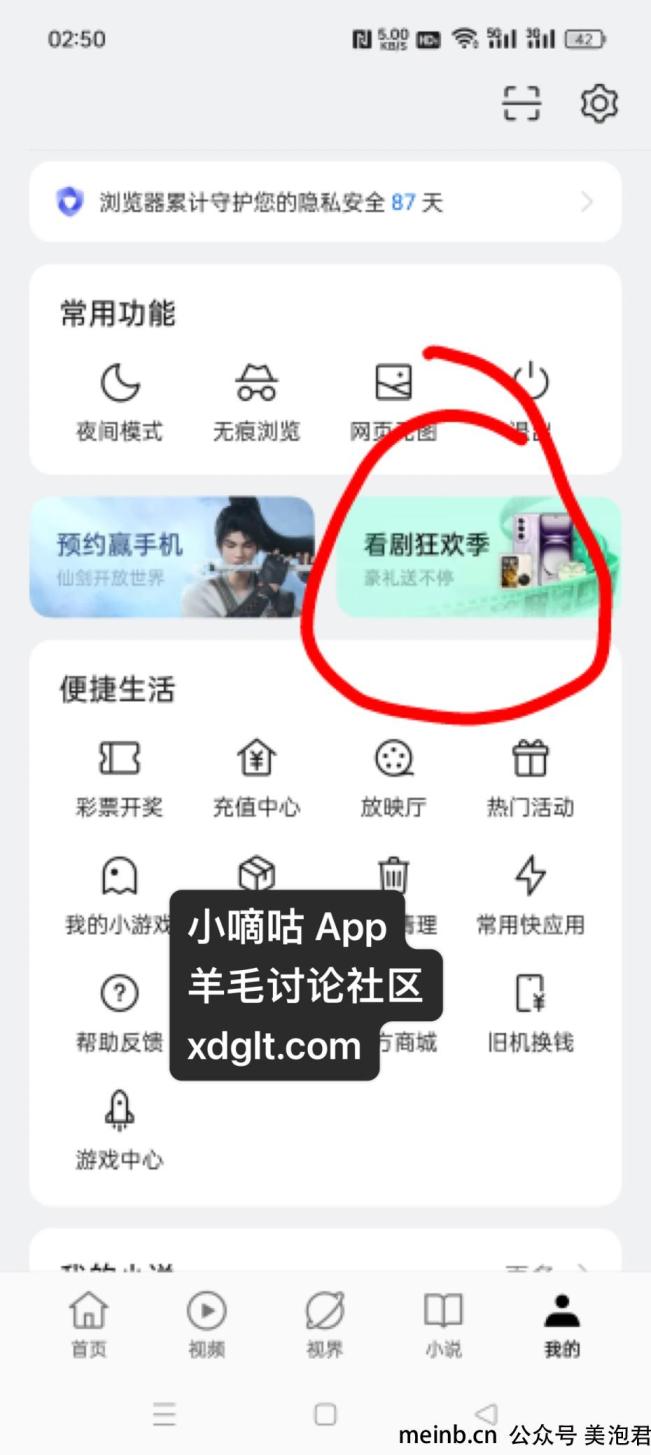Open the settings gear

coord(599,103)
